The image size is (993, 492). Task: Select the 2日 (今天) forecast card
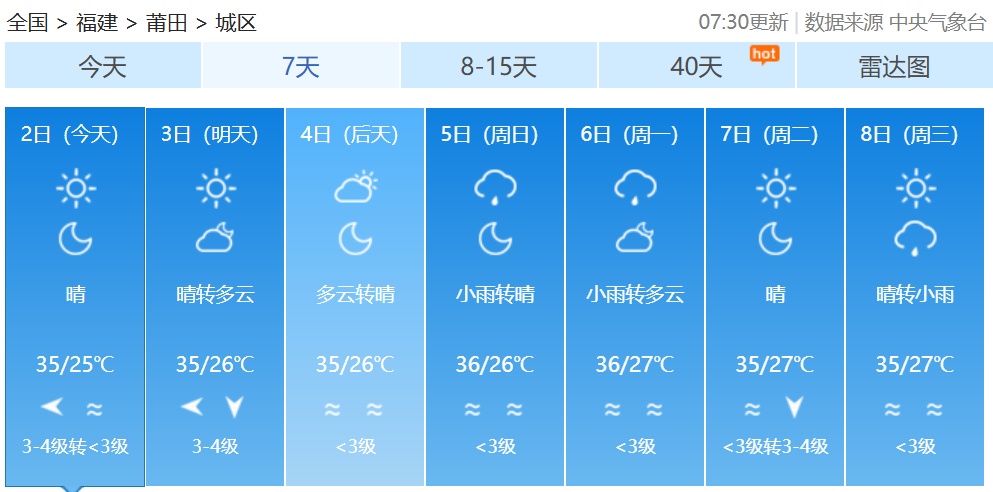pos(75,295)
